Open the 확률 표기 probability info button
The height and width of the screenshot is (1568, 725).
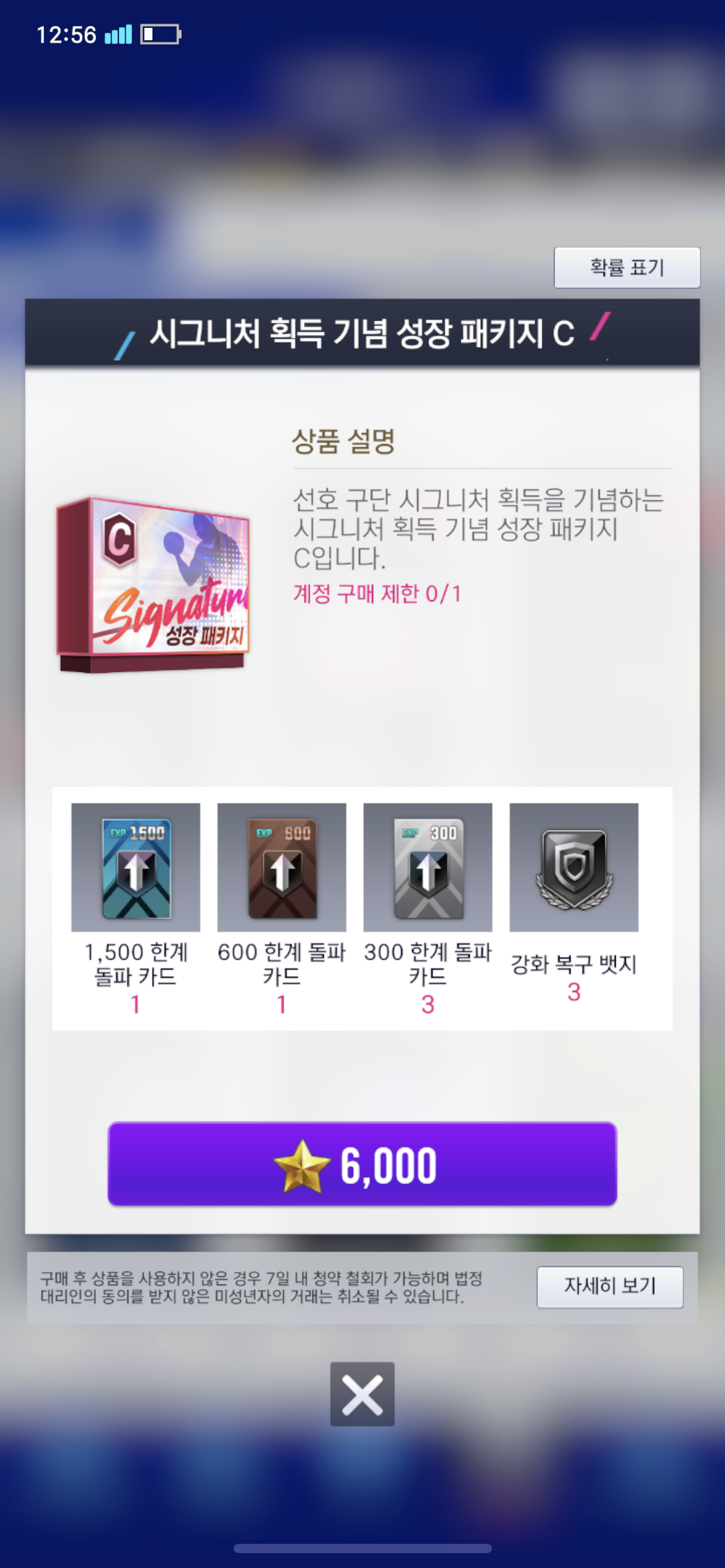626,268
